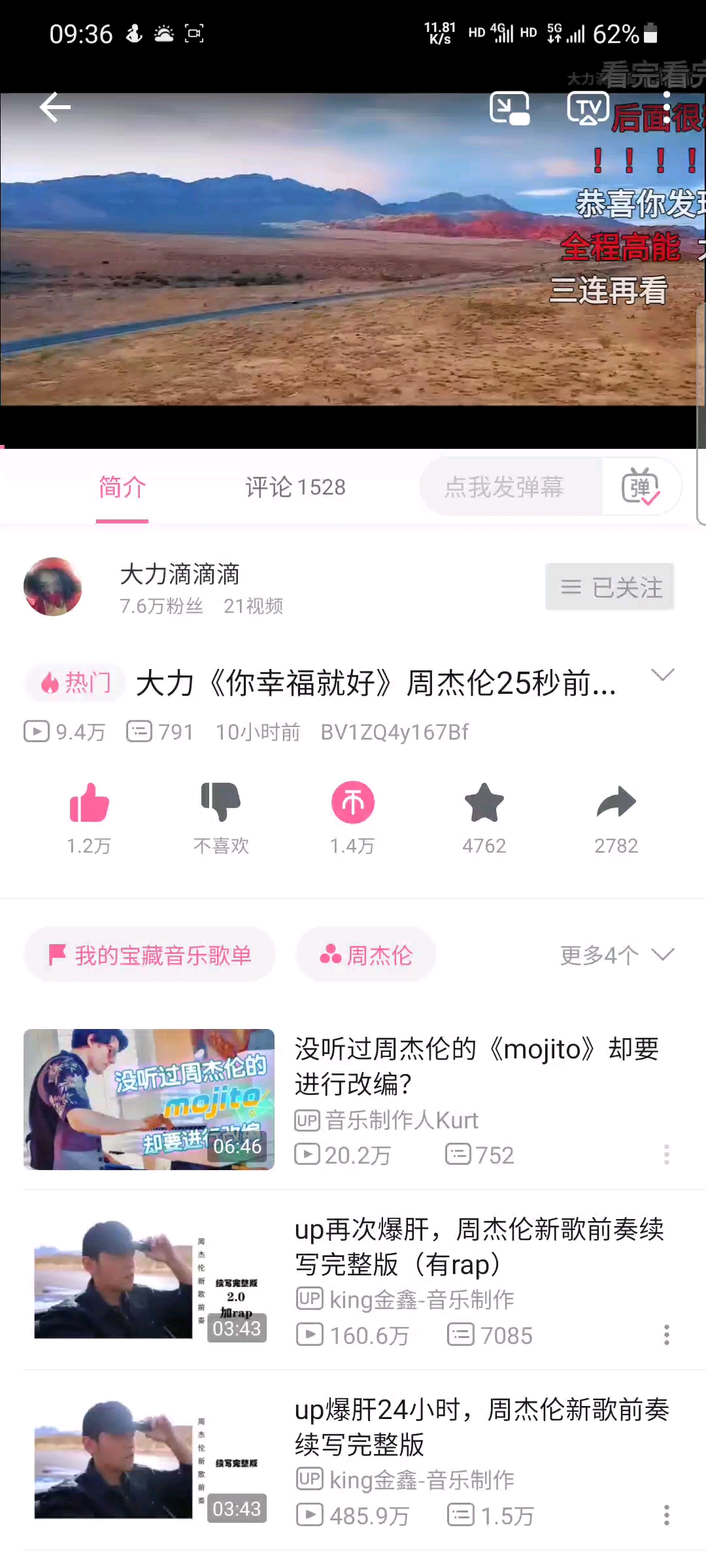Switch video to picture-in-picture mode
The height and width of the screenshot is (1568, 706).
pos(509,108)
